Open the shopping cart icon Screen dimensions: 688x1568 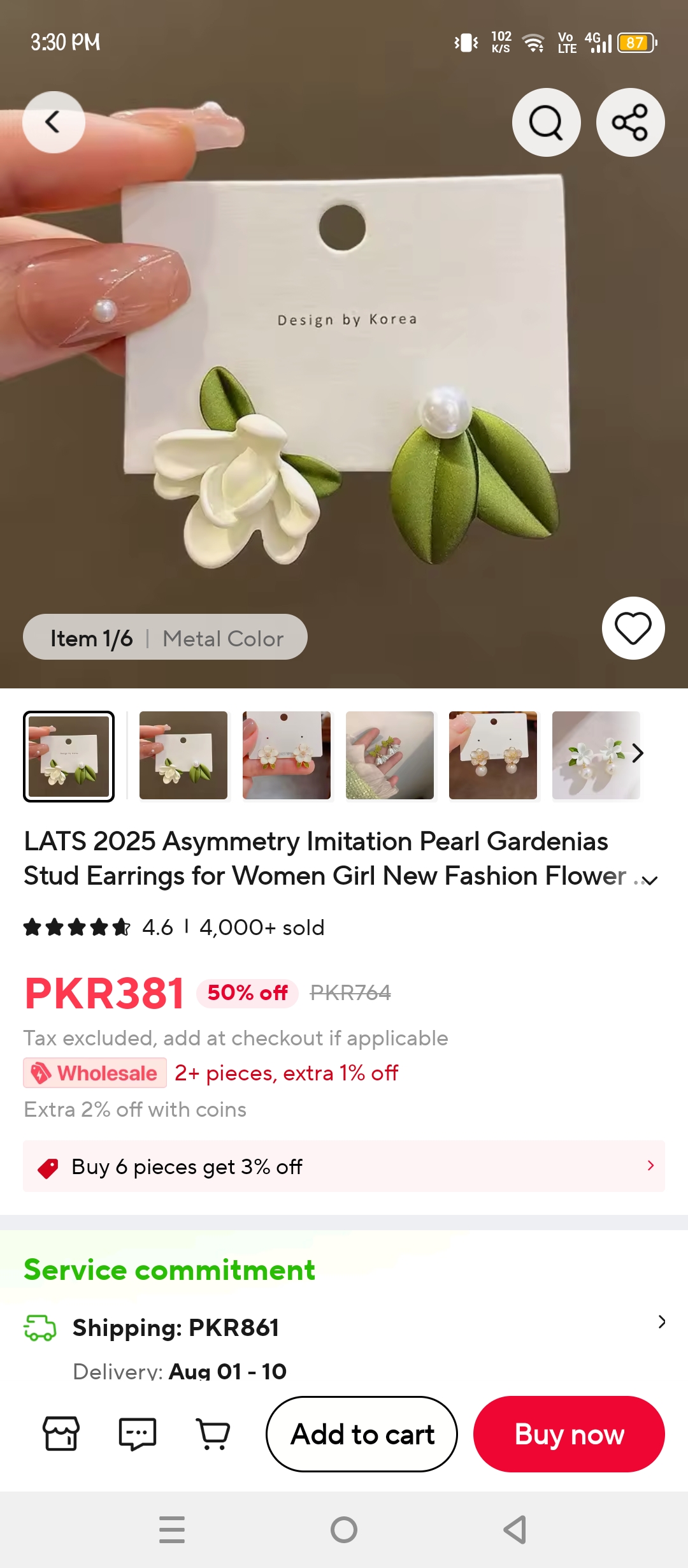click(213, 1434)
